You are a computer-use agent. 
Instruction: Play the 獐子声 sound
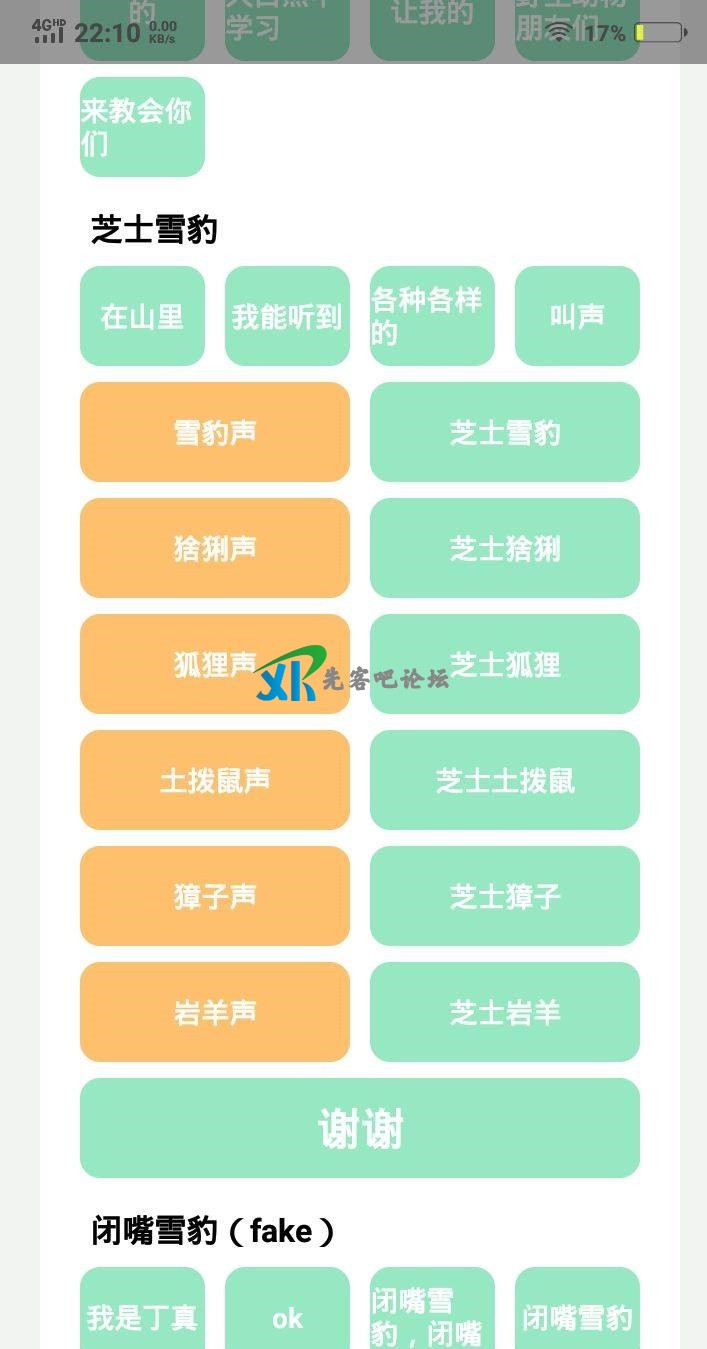[215, 896]
